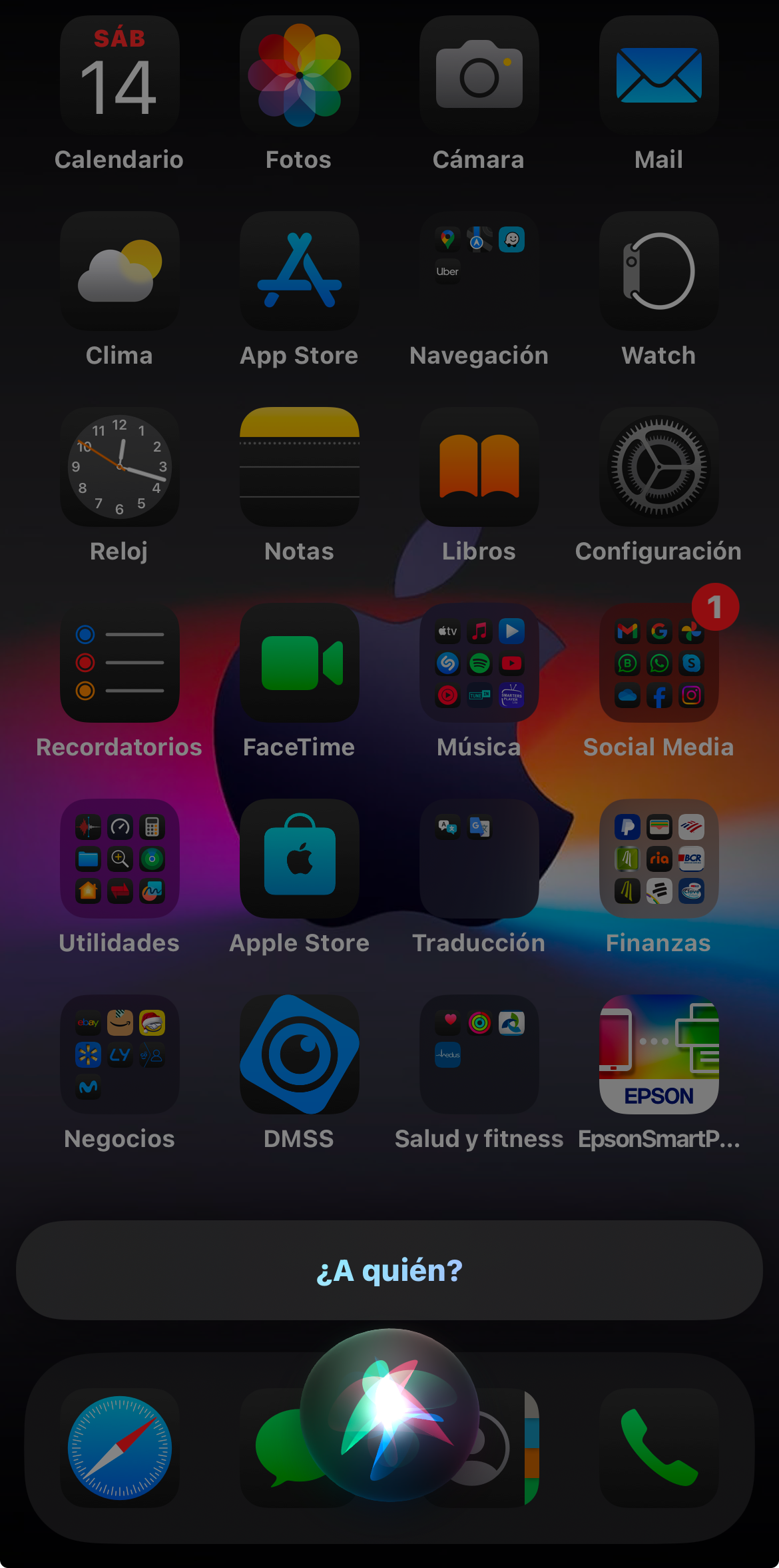Open the Social Media folder

(659, 663)
